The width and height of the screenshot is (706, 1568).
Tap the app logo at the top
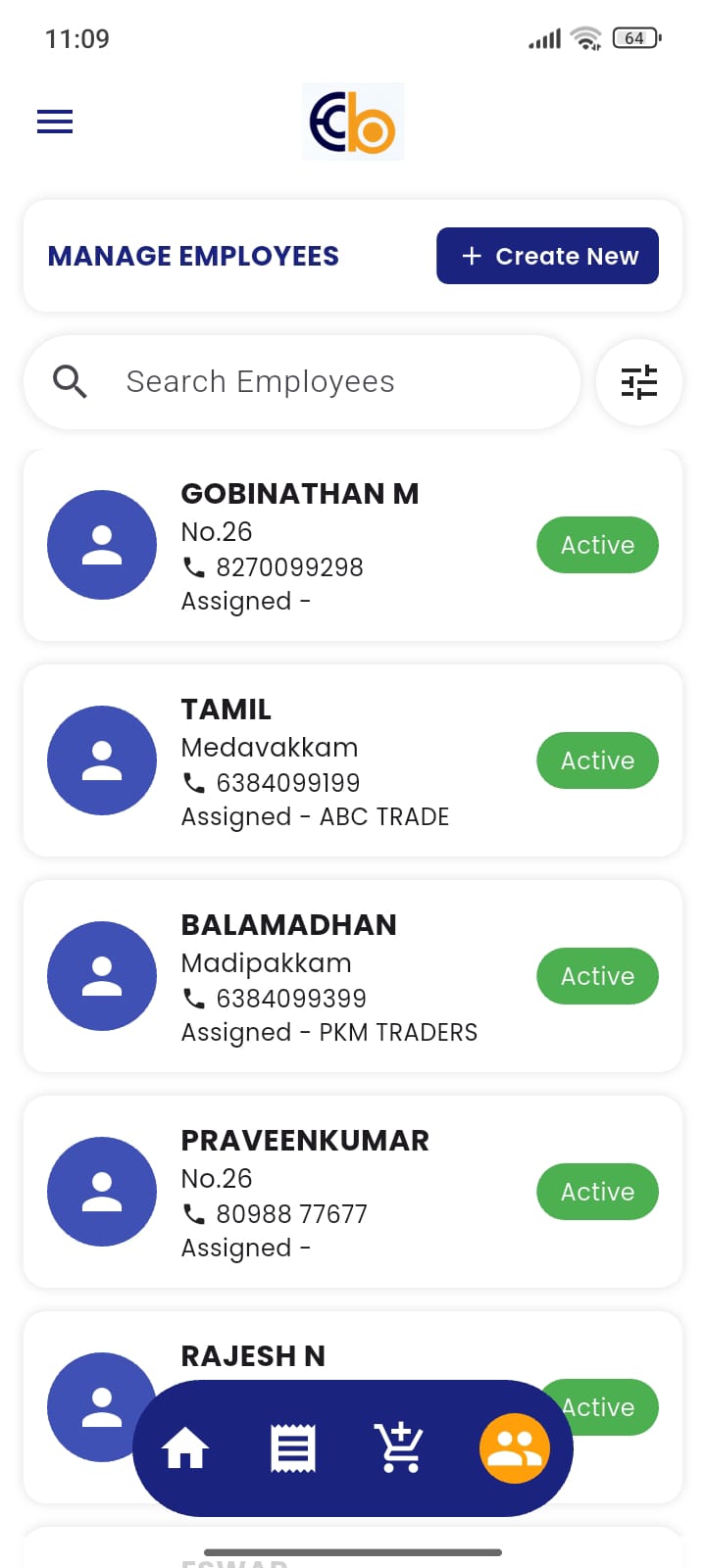[x=353, y=122]
